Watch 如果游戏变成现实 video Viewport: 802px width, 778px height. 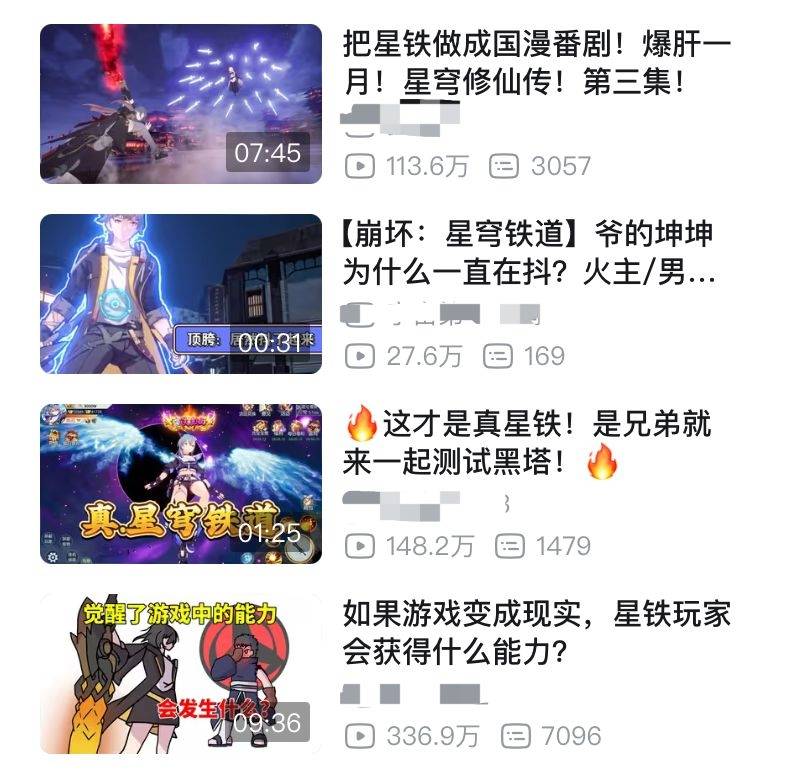pos(181,674)
